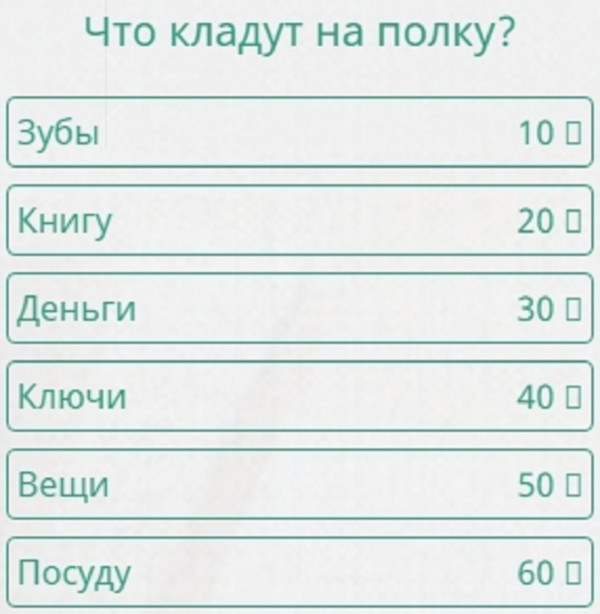This screenshot has height=614, width=600.
Task: Pick the Ключи answer option
Action: pyautogui.click(x=300, y=396)
